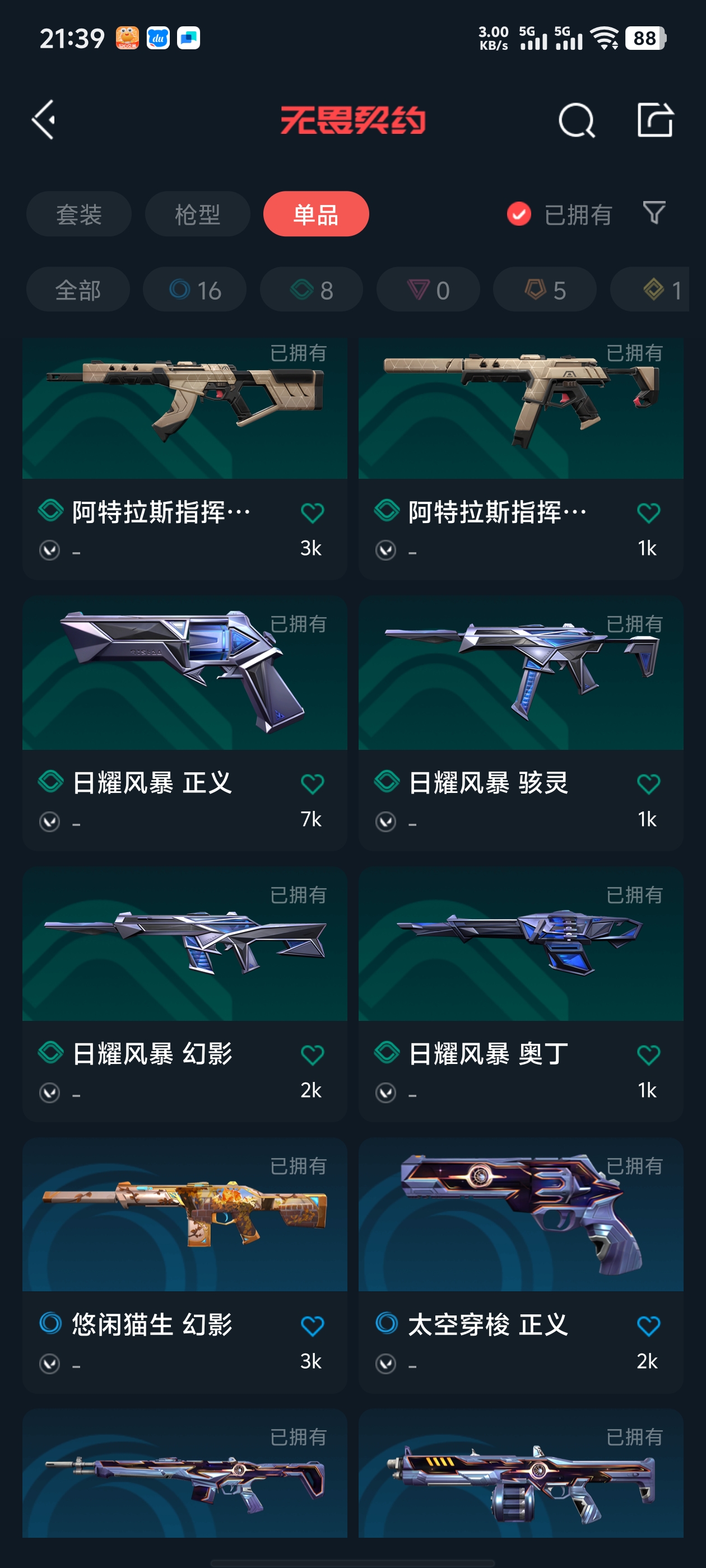Select the 单品 tab
Viewport: 706px width, 1568px height.
pyautogui.click(x=316, y=214)
